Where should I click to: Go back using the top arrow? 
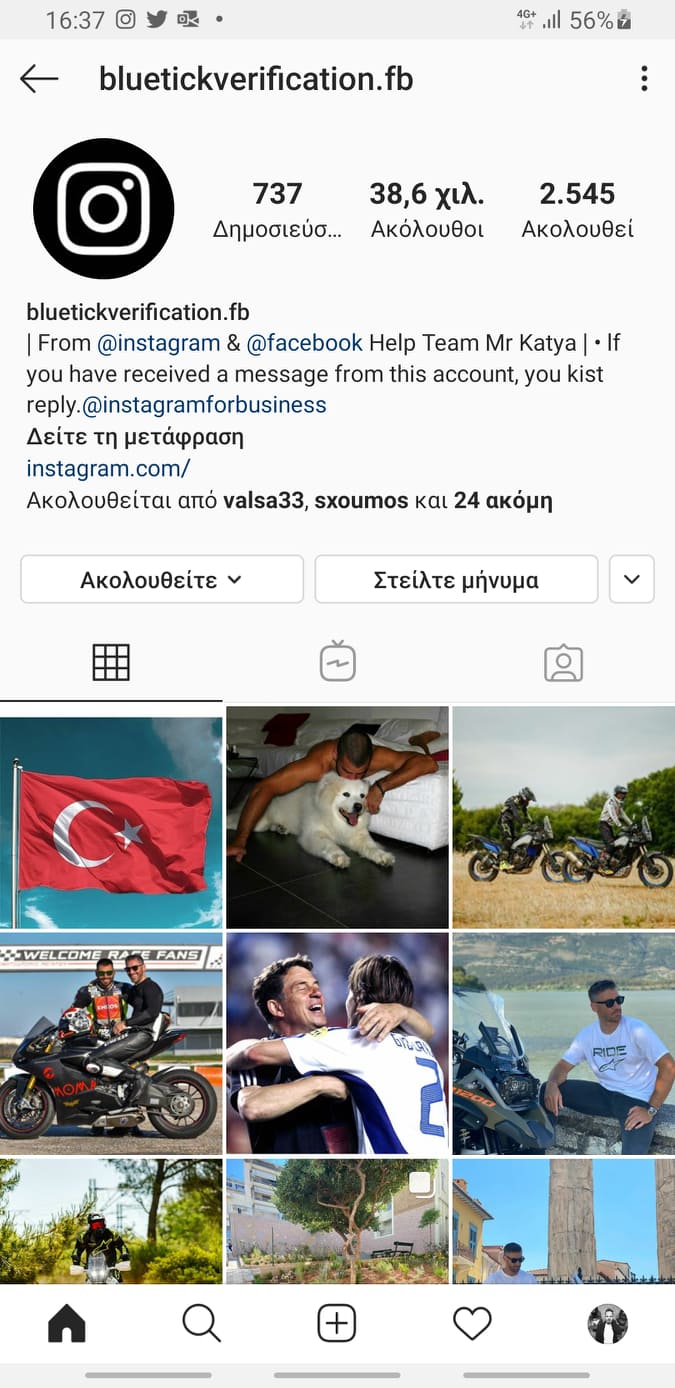(39, 79)
